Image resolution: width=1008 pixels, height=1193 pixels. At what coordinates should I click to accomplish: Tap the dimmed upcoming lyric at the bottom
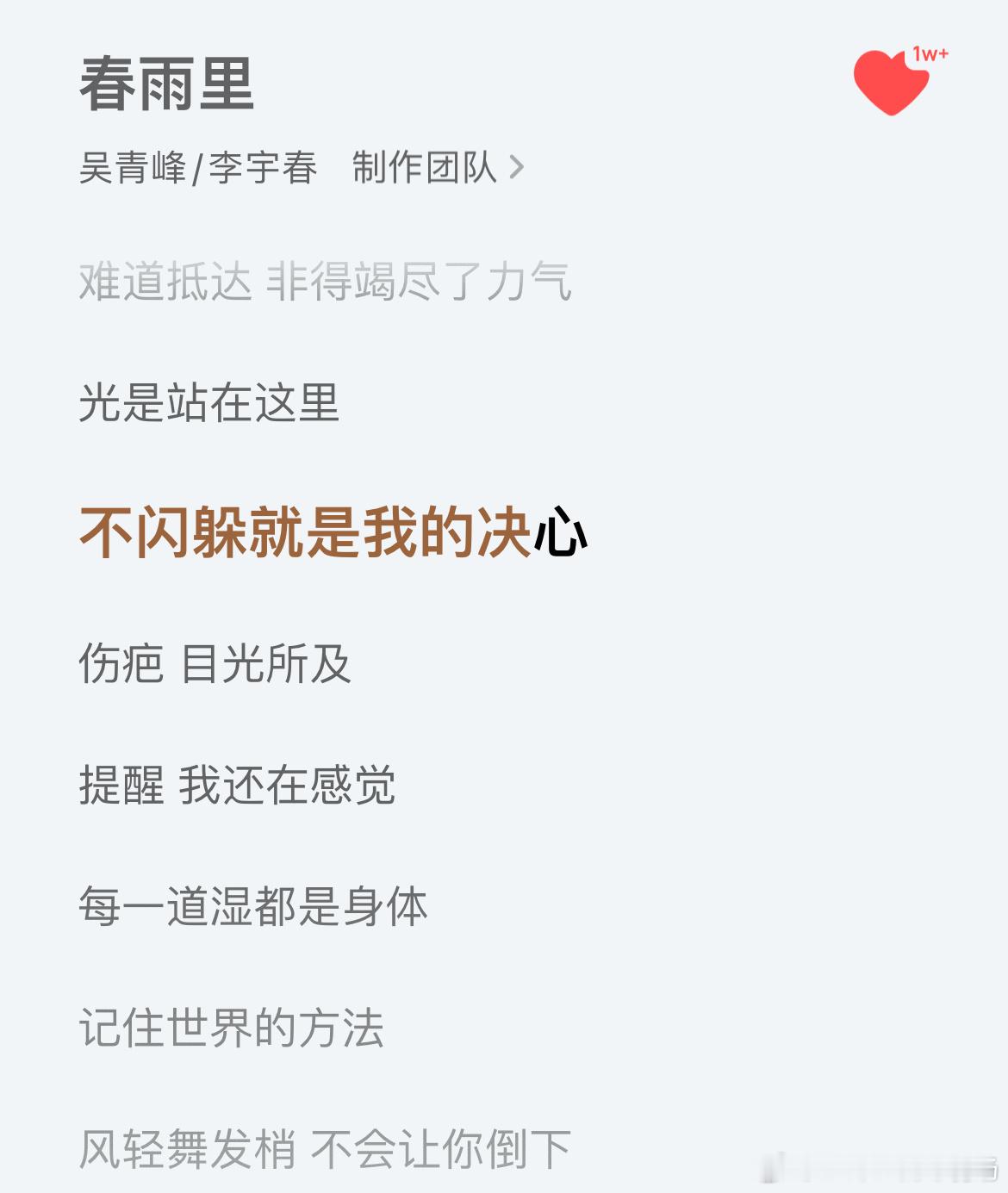point(321,1146)
